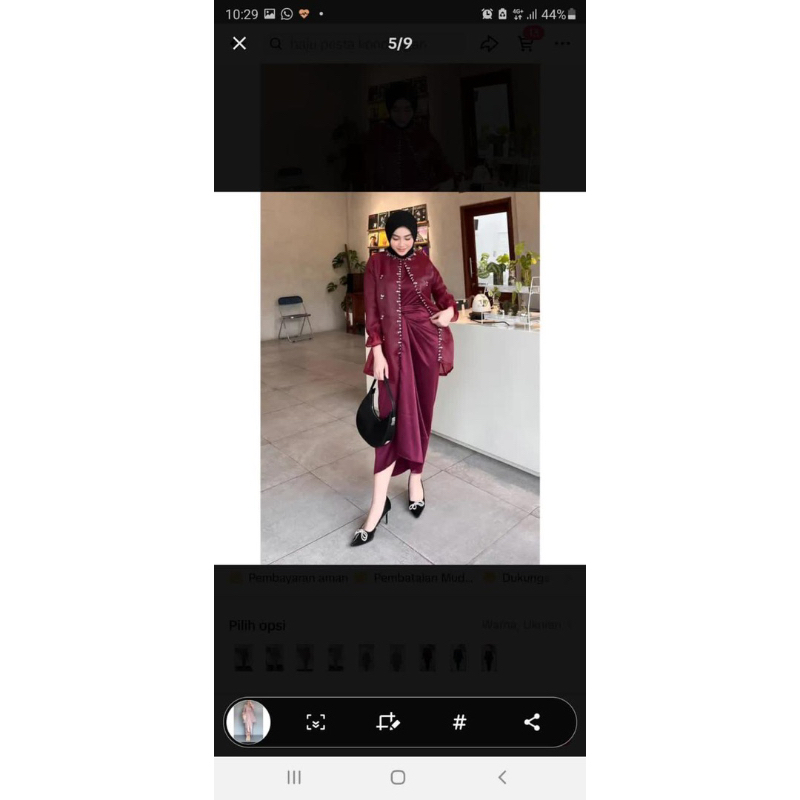Share the captured screenshot
This screenshot has width=800, height=800.
(532, 722)
